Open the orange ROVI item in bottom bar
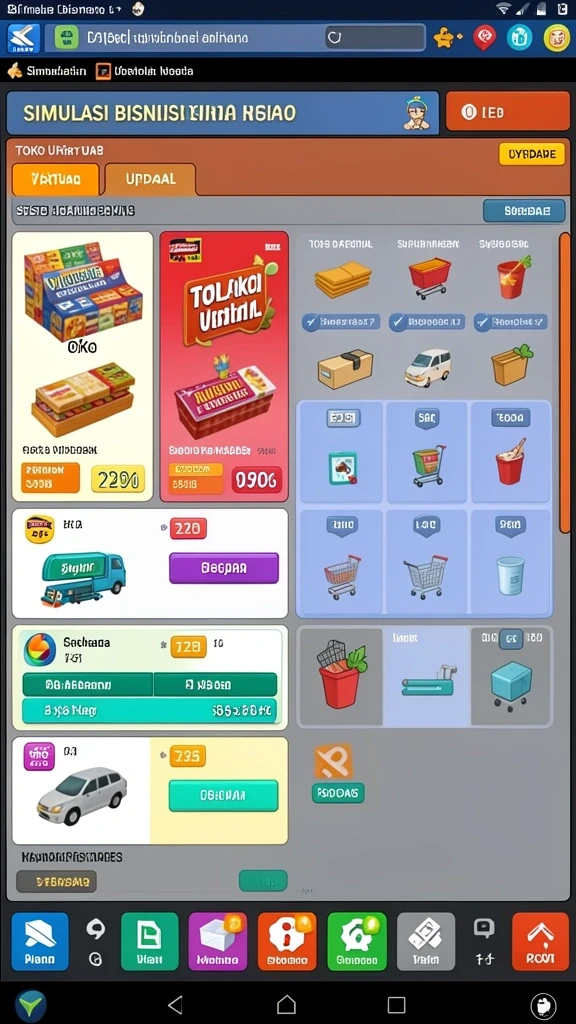 (x=541, y=941)
